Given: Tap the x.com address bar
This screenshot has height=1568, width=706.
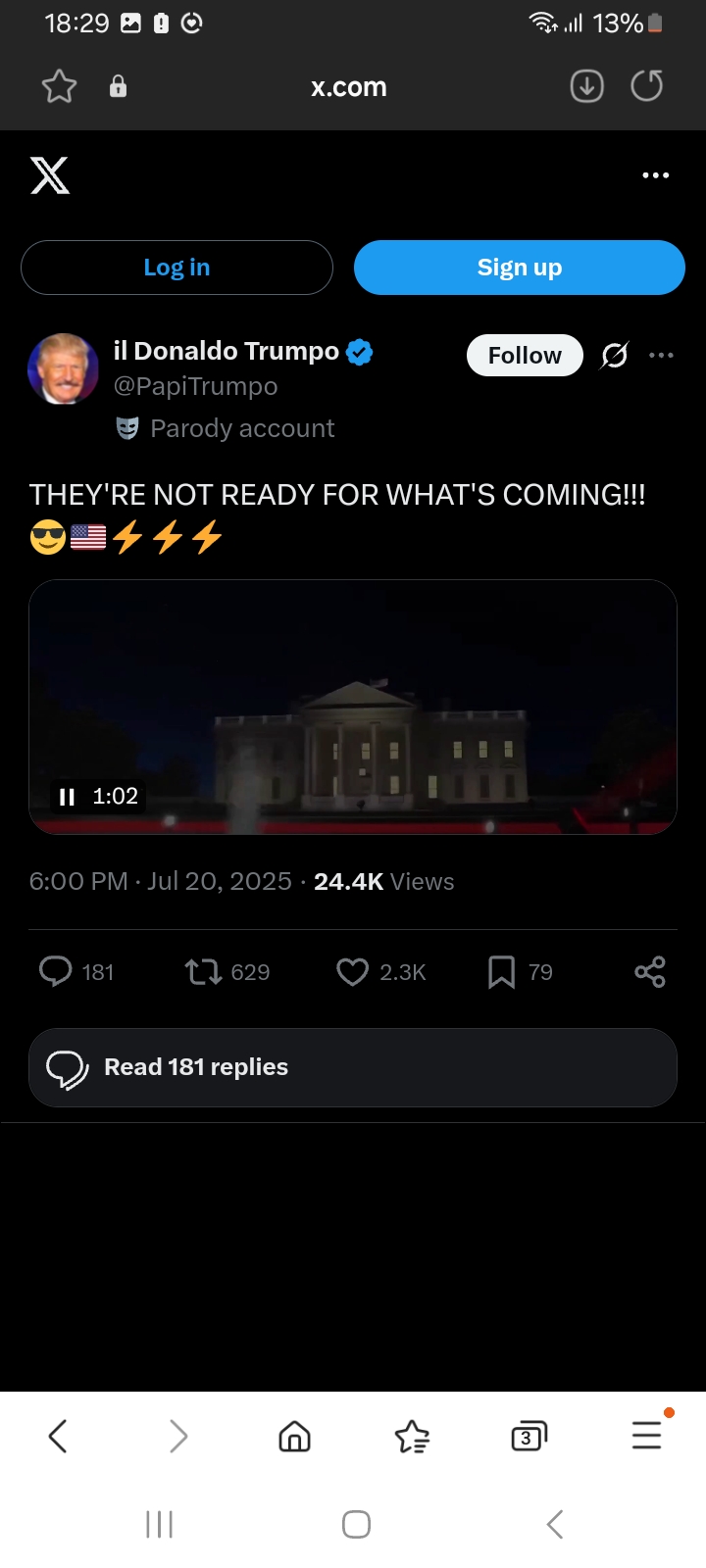Looking at the screenshot, I should point(349,87).
